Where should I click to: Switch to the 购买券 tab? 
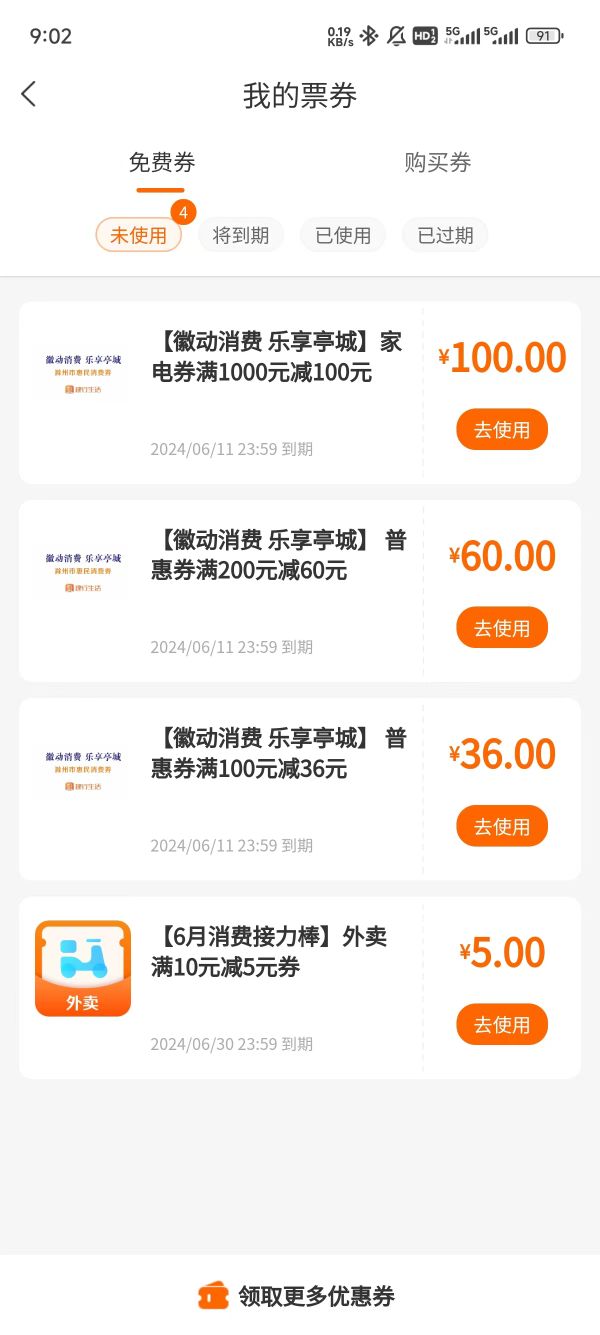point(437,162)
